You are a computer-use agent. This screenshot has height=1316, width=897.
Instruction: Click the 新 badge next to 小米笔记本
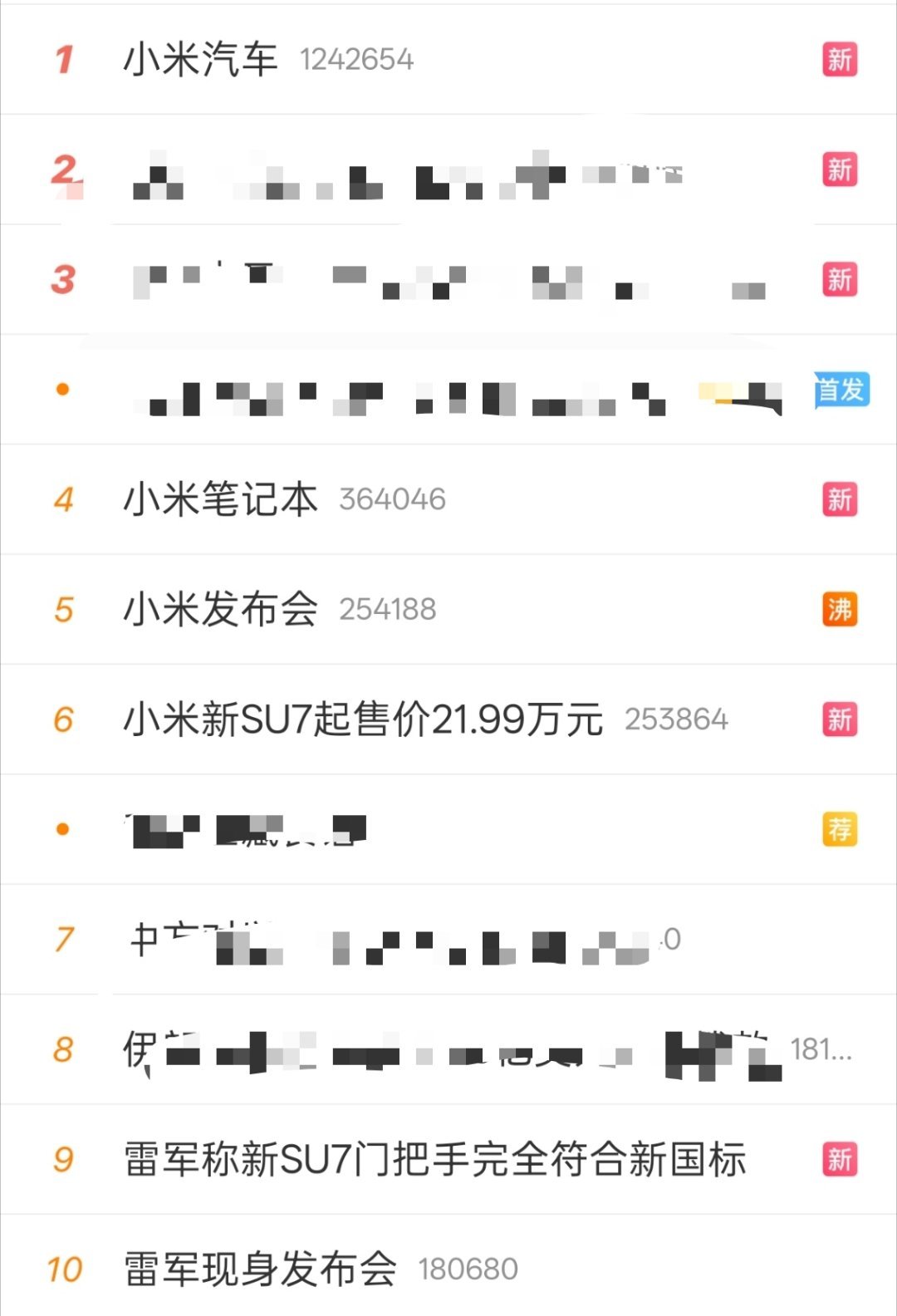(841, 498)
